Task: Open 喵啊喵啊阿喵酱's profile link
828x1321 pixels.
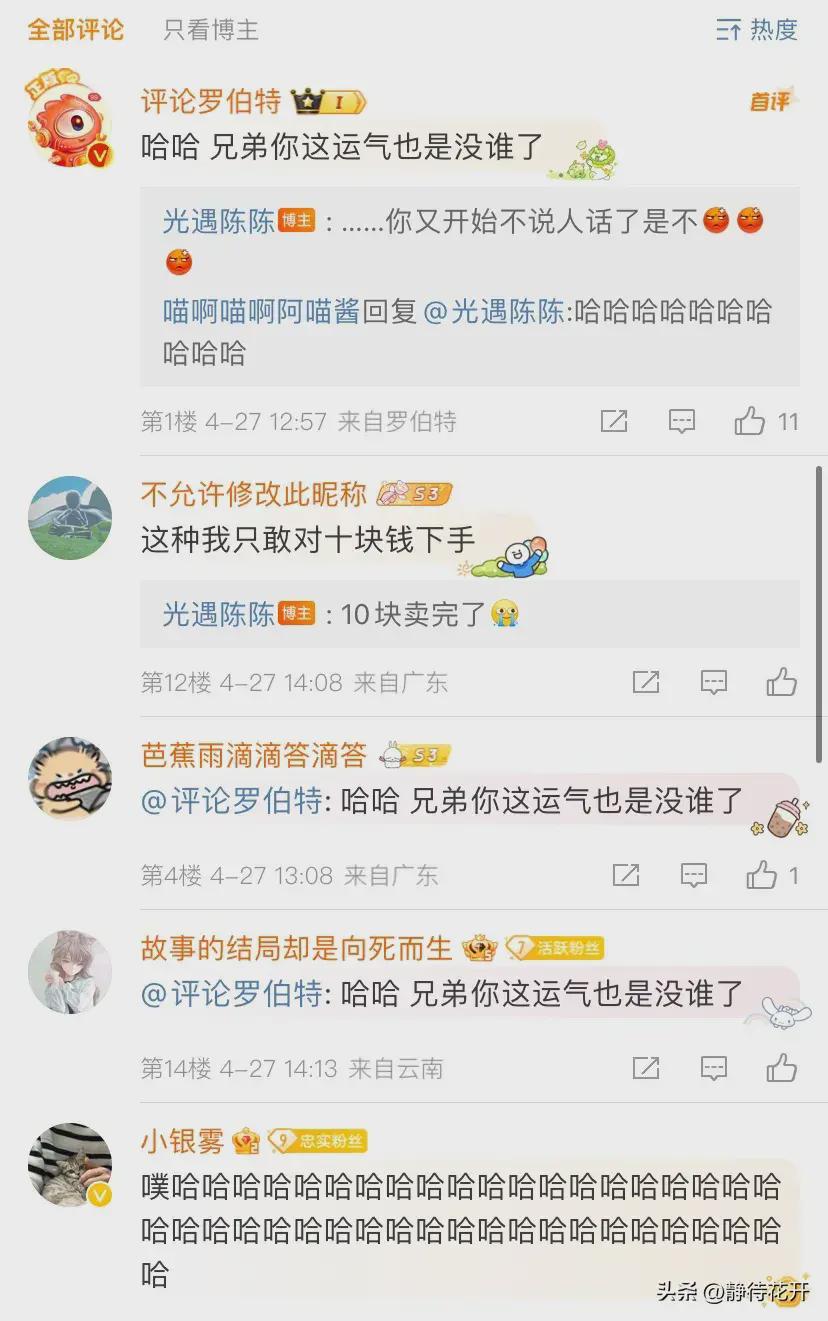Action: [261, 312]
